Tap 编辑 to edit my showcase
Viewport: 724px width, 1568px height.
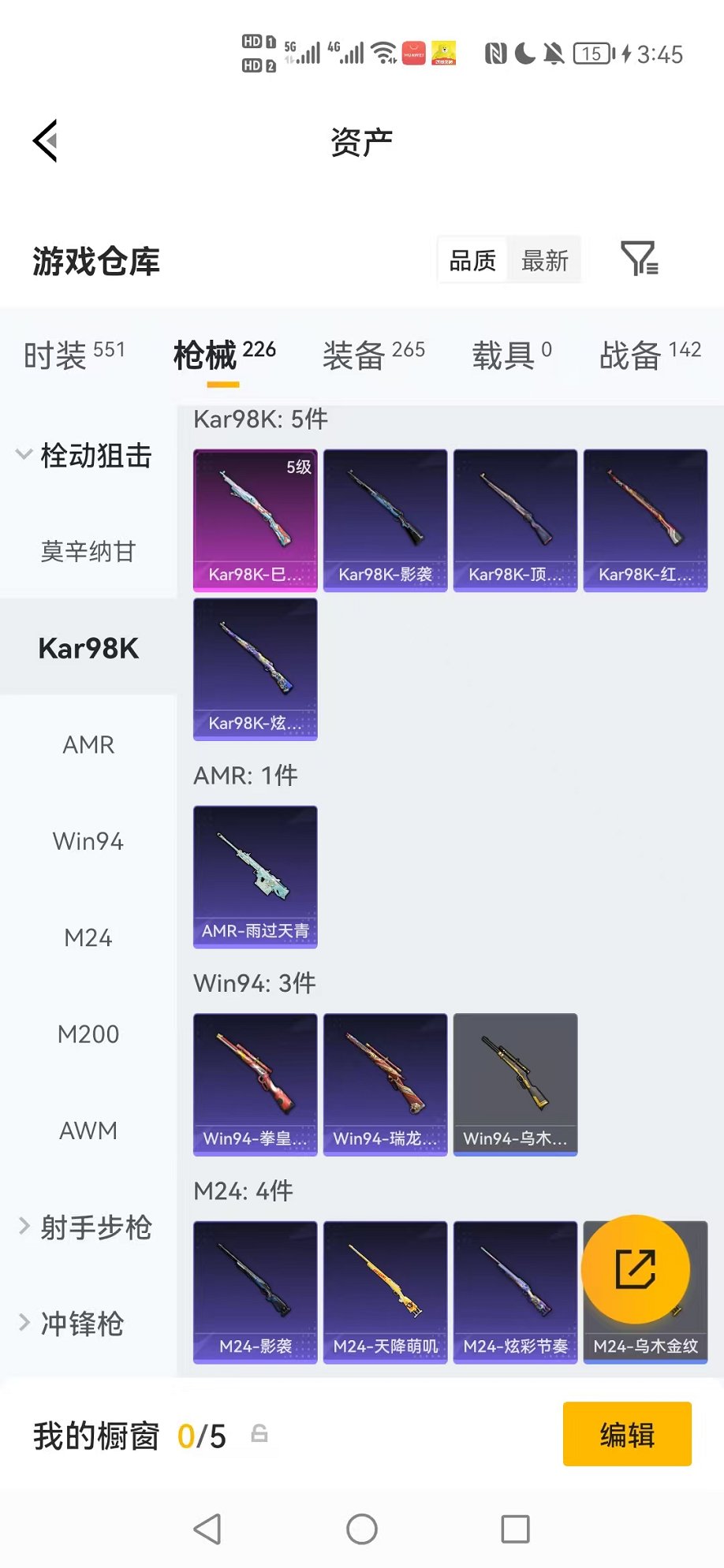(x=626, y=1434)
